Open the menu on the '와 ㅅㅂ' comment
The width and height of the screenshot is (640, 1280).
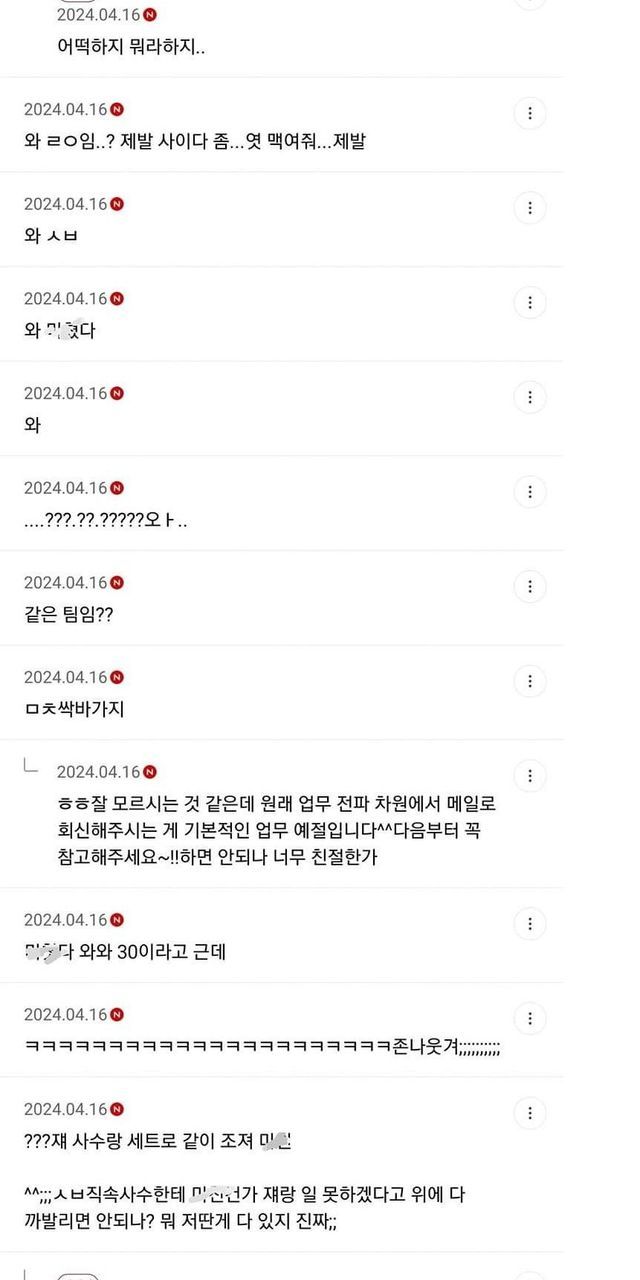[530, 208]
